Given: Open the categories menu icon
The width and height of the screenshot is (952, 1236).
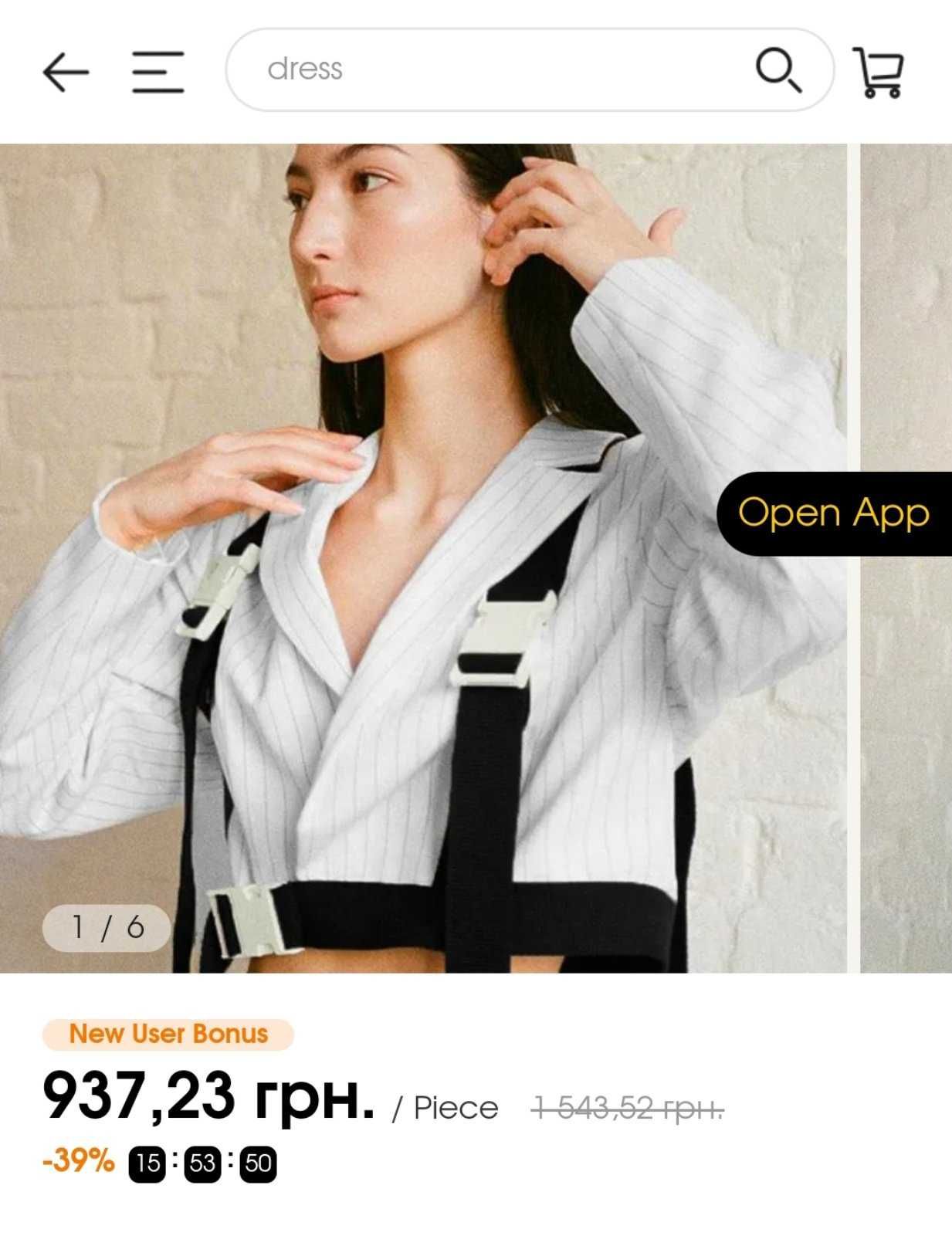Looking at the screenshot, I should [x=158, y=73].
